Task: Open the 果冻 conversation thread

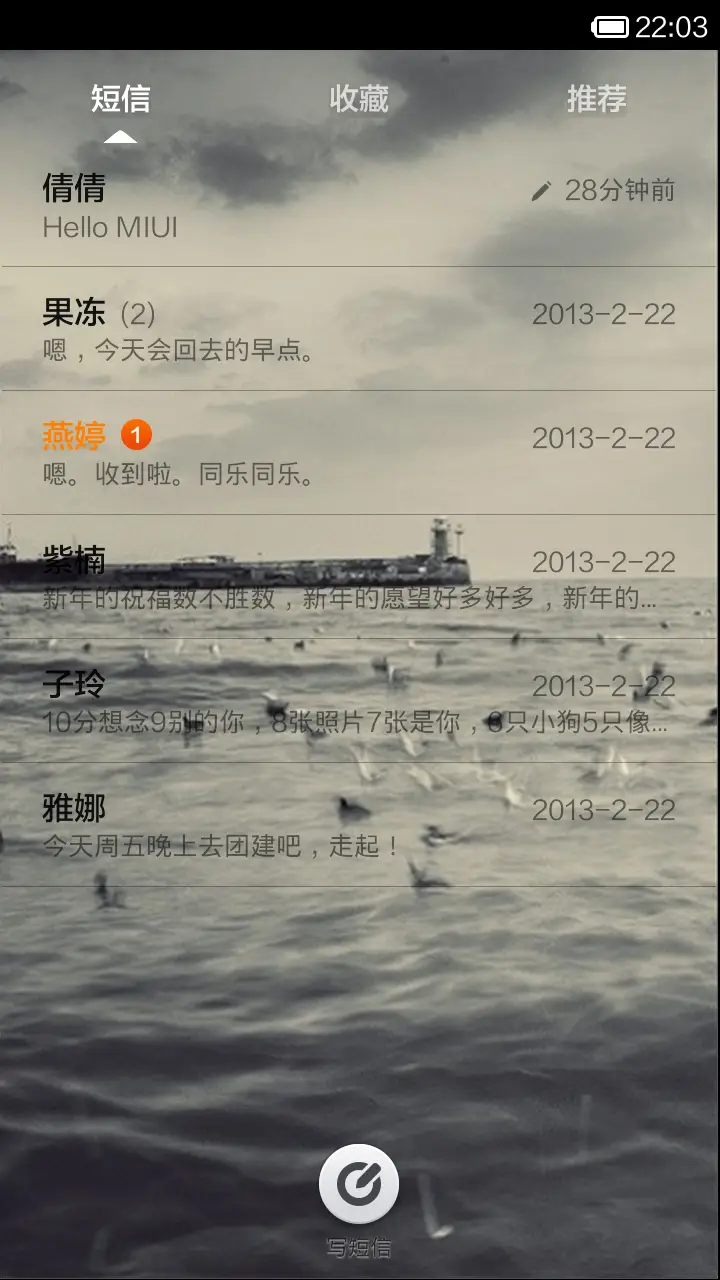Action: coord(300,328)
